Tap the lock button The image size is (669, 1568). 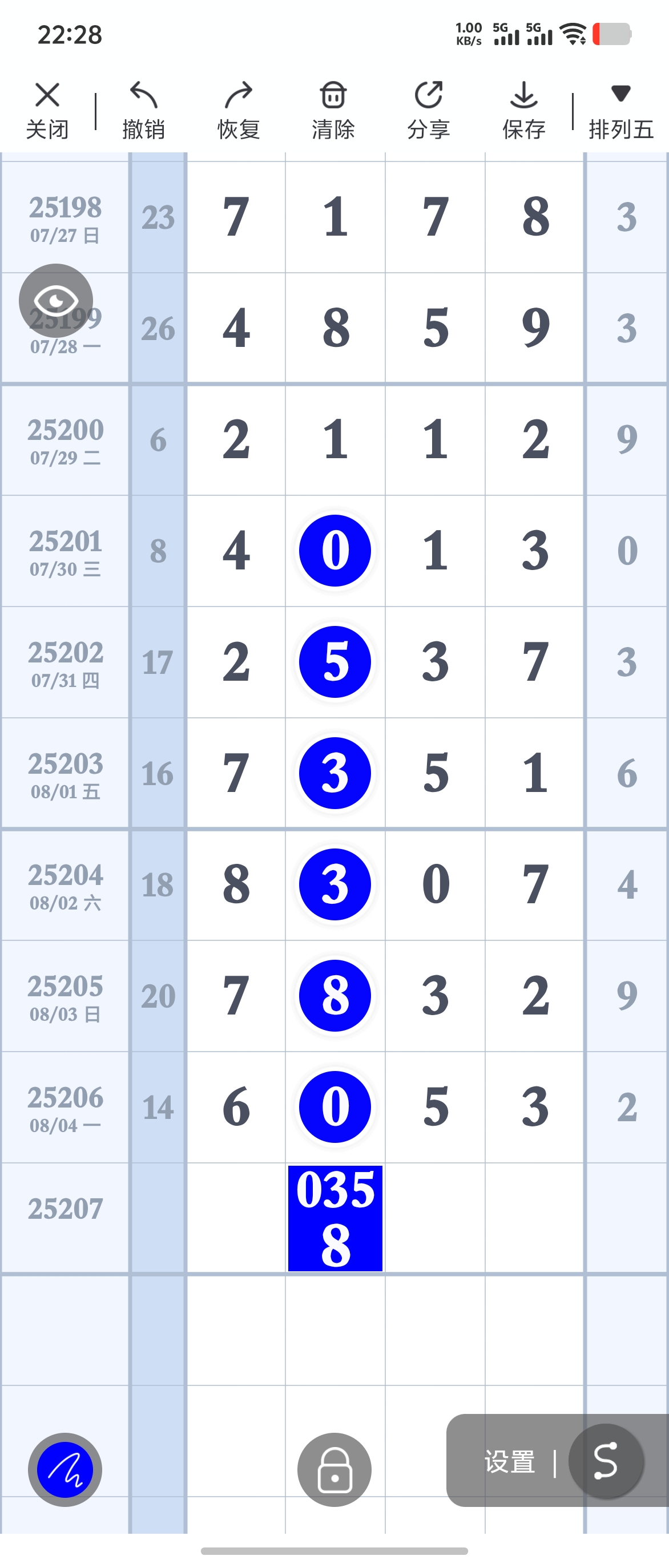(x=334, y=1469)
